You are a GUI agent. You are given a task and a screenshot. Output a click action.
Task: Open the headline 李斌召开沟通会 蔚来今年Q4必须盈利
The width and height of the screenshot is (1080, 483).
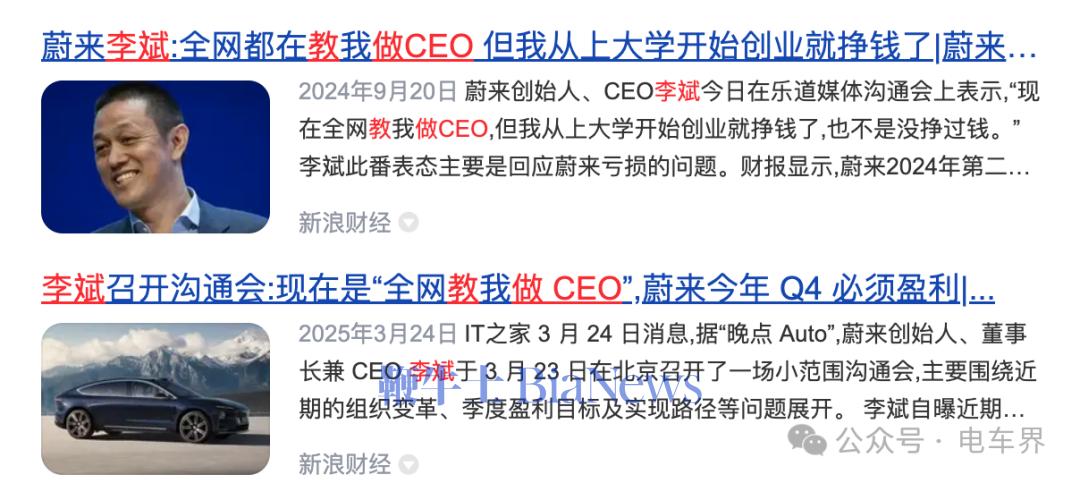click(517, 289)
